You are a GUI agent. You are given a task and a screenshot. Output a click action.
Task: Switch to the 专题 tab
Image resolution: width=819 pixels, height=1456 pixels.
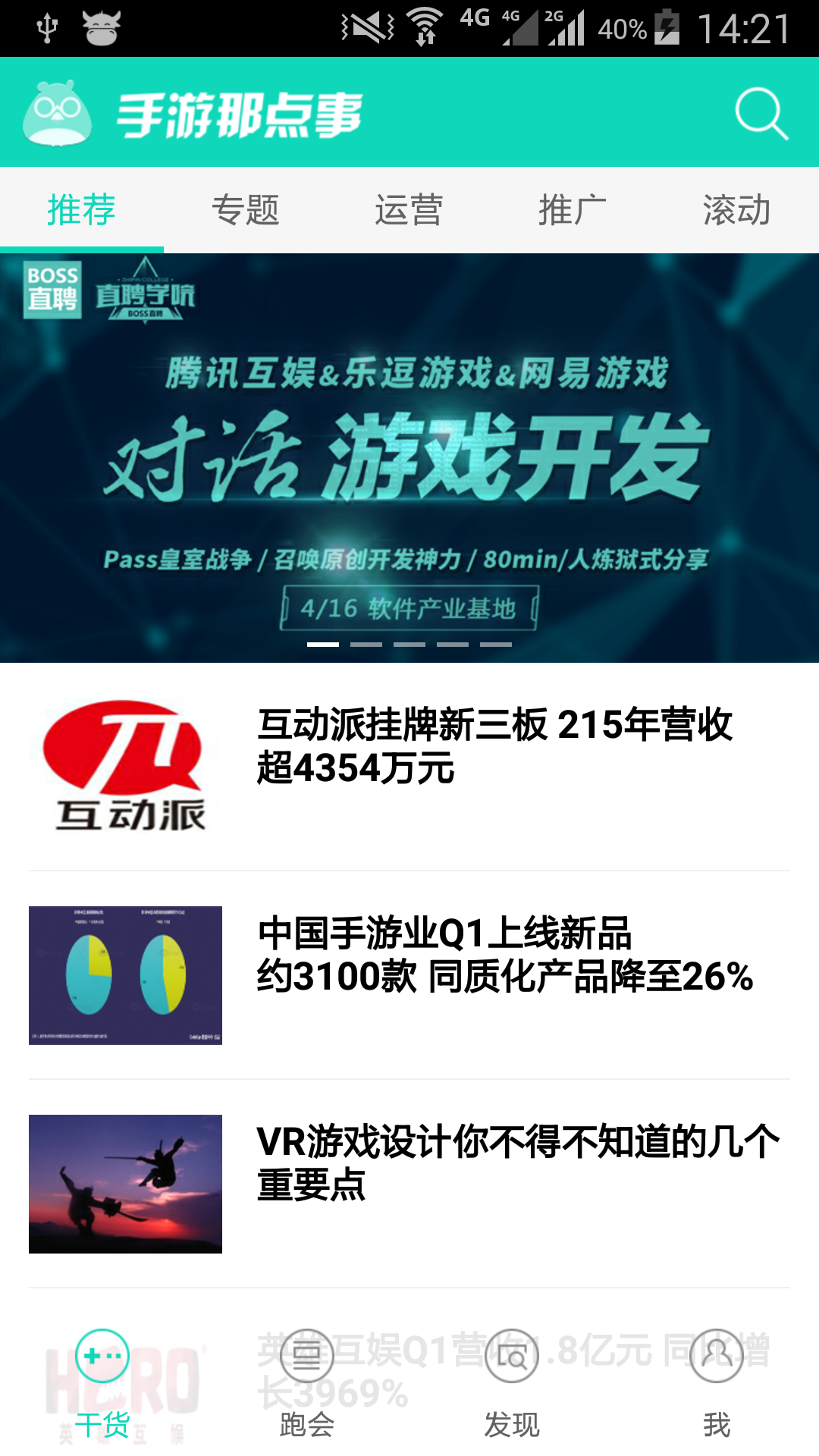pos(246,210)
